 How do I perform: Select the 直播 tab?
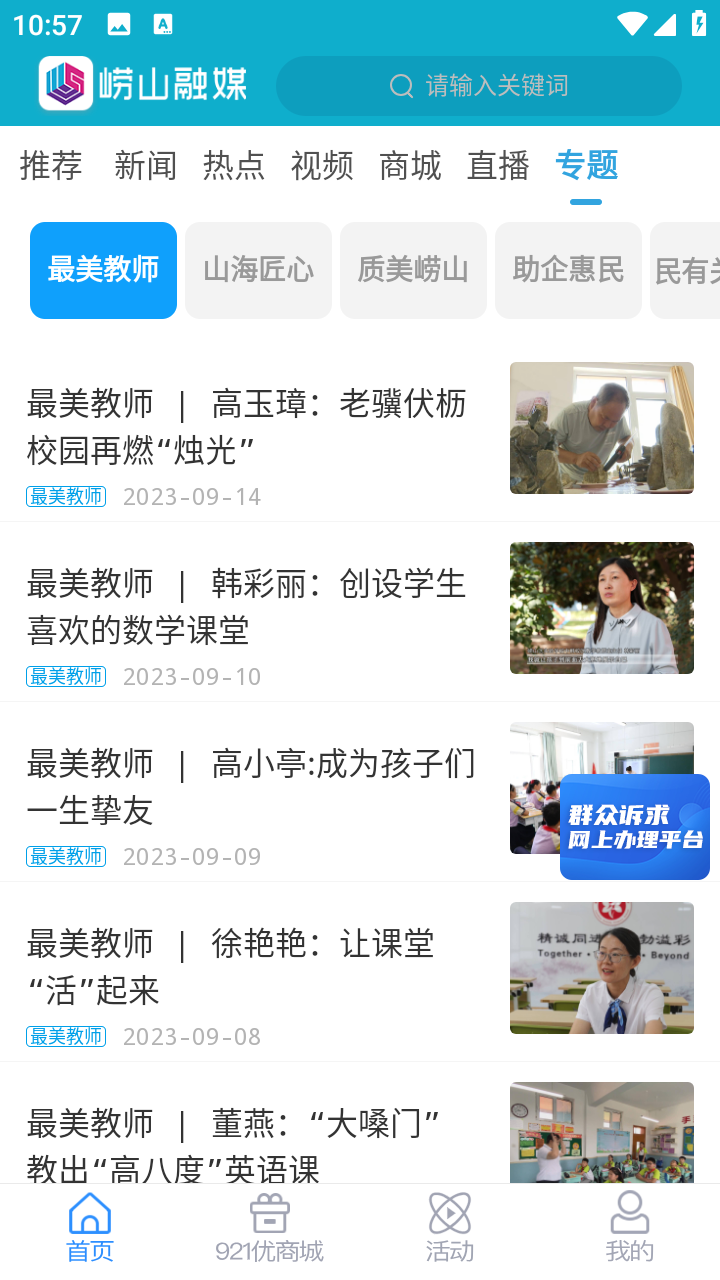tap(498, 165)
